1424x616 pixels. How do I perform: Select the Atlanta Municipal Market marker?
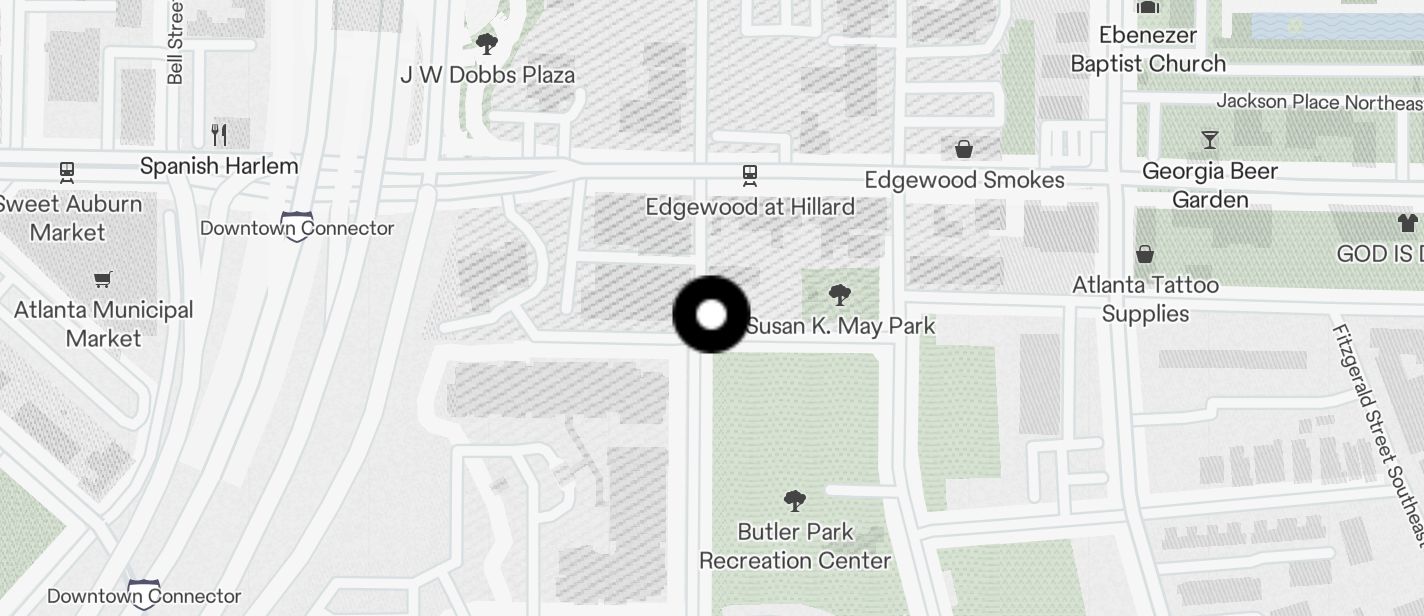(103, 280)
